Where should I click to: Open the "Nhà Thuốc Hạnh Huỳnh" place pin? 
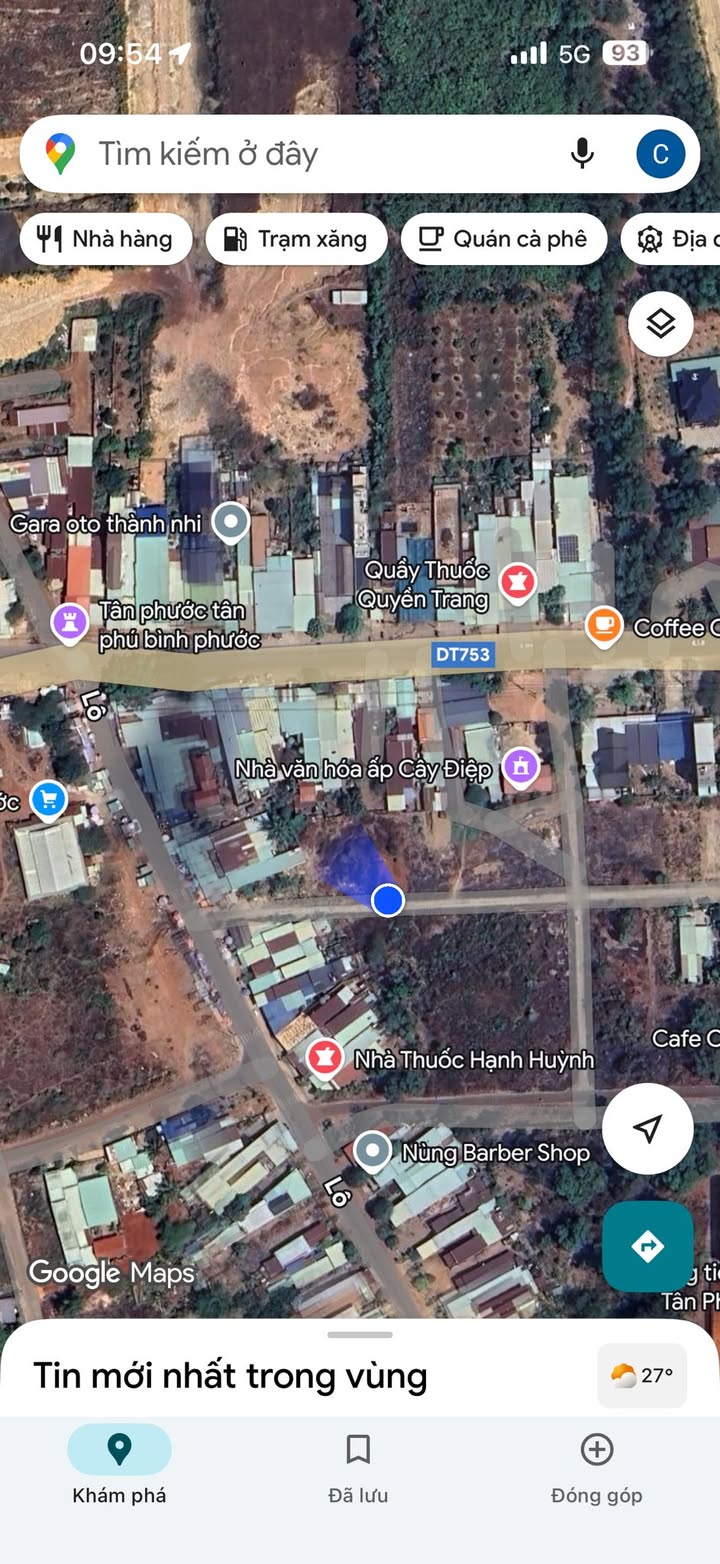(324, 1058)
